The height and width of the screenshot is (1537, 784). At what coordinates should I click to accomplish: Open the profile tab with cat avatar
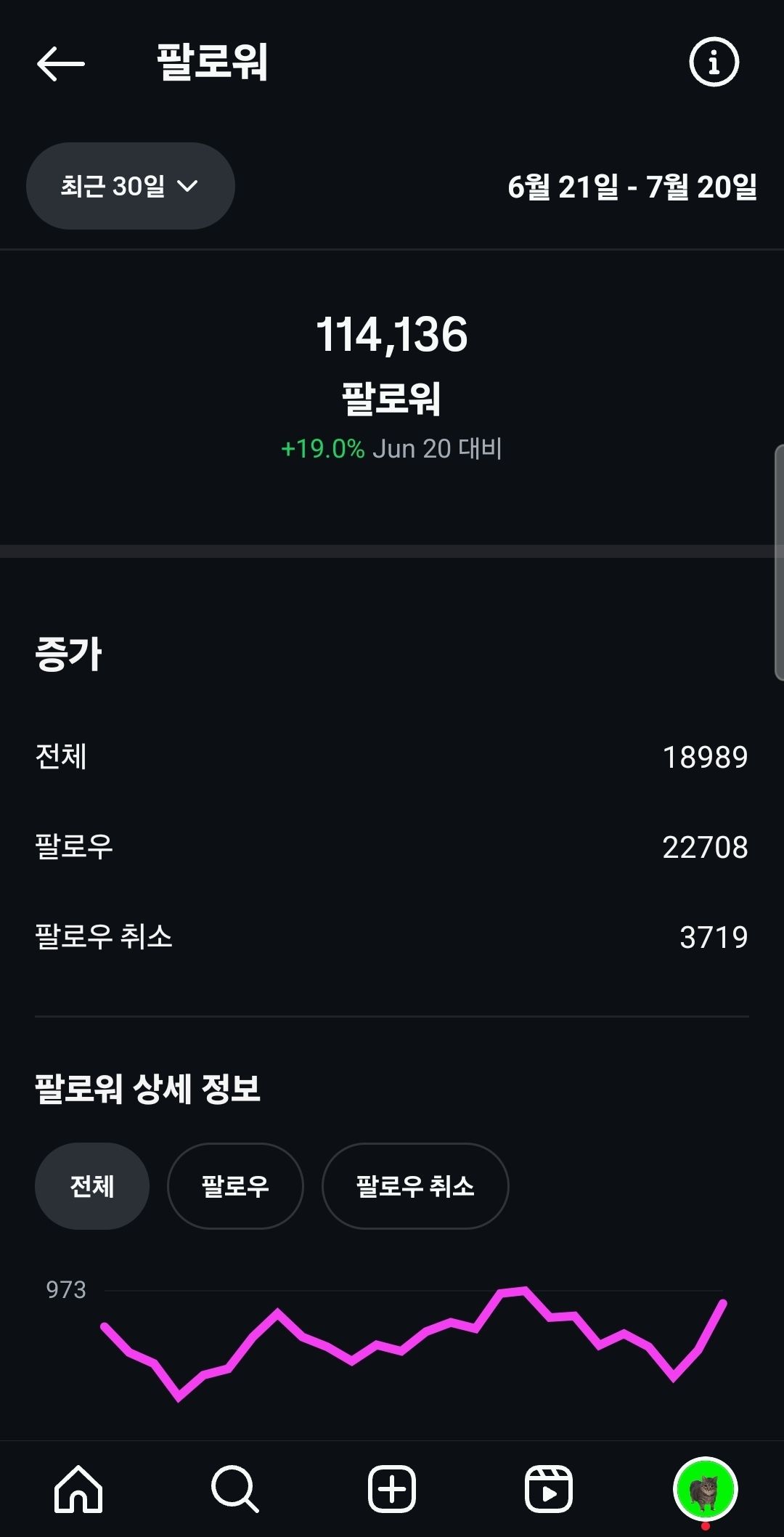coord(705,1489)
